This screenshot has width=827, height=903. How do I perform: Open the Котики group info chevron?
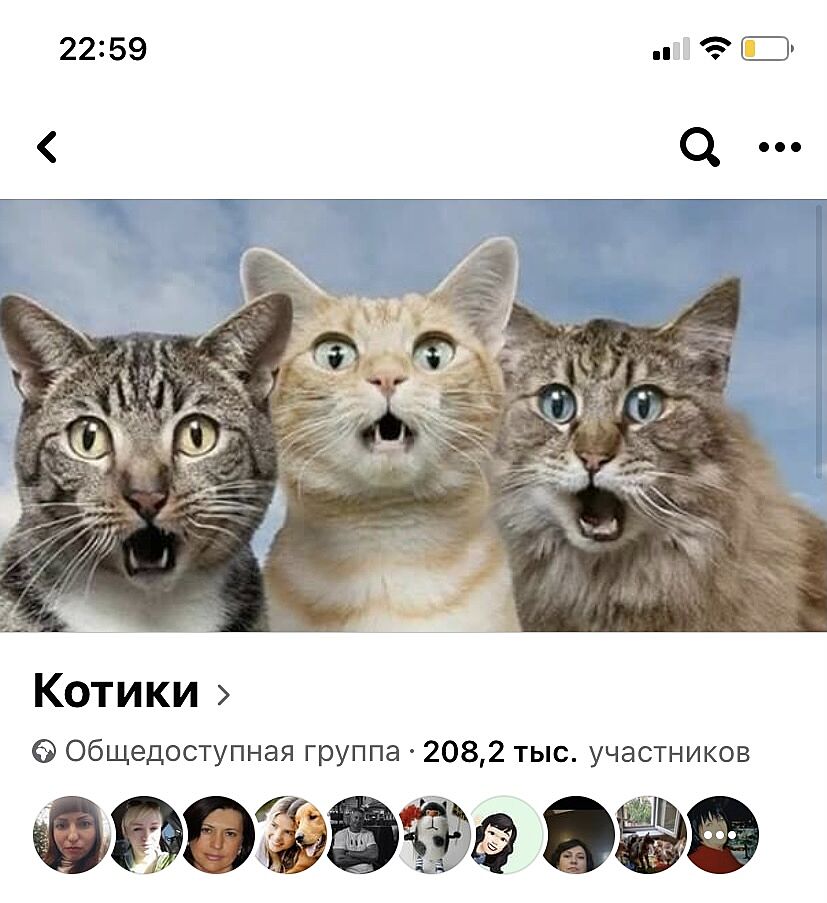pos(223,694)
